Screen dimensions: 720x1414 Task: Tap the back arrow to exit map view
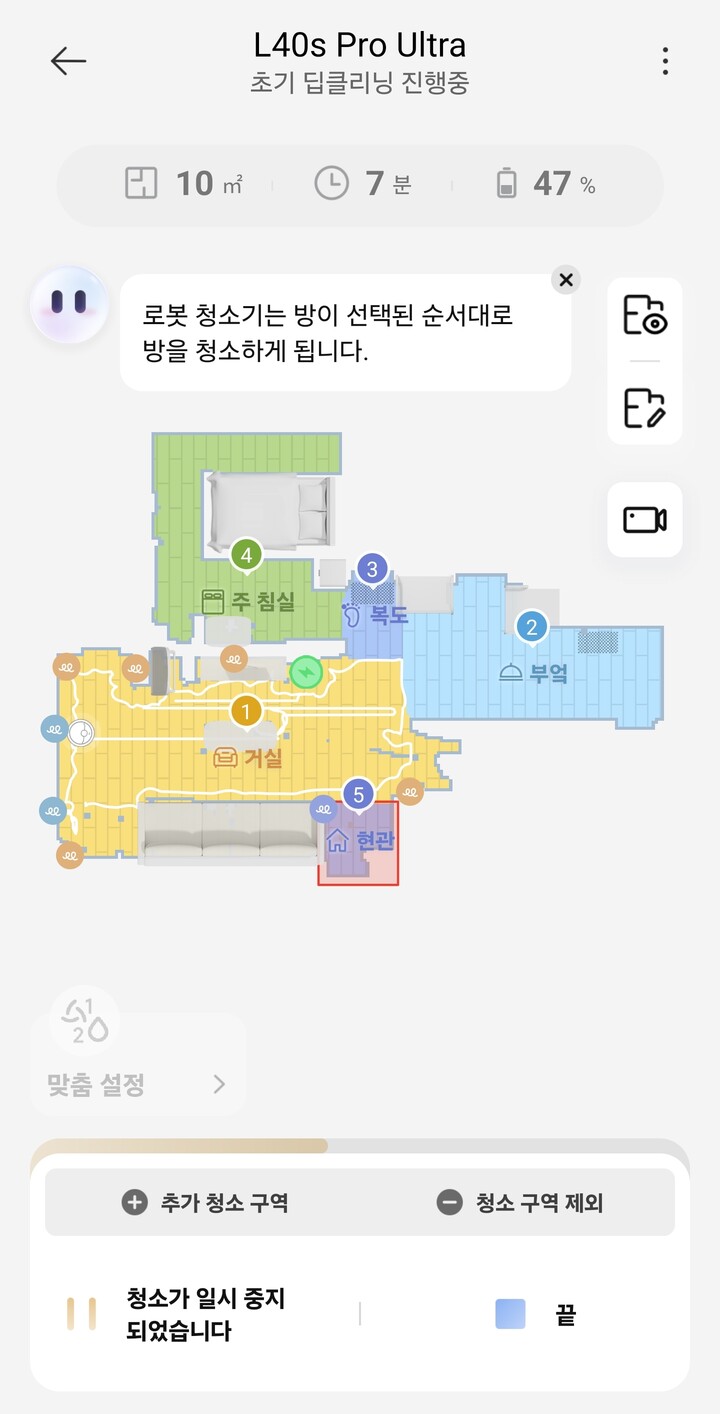68,60
